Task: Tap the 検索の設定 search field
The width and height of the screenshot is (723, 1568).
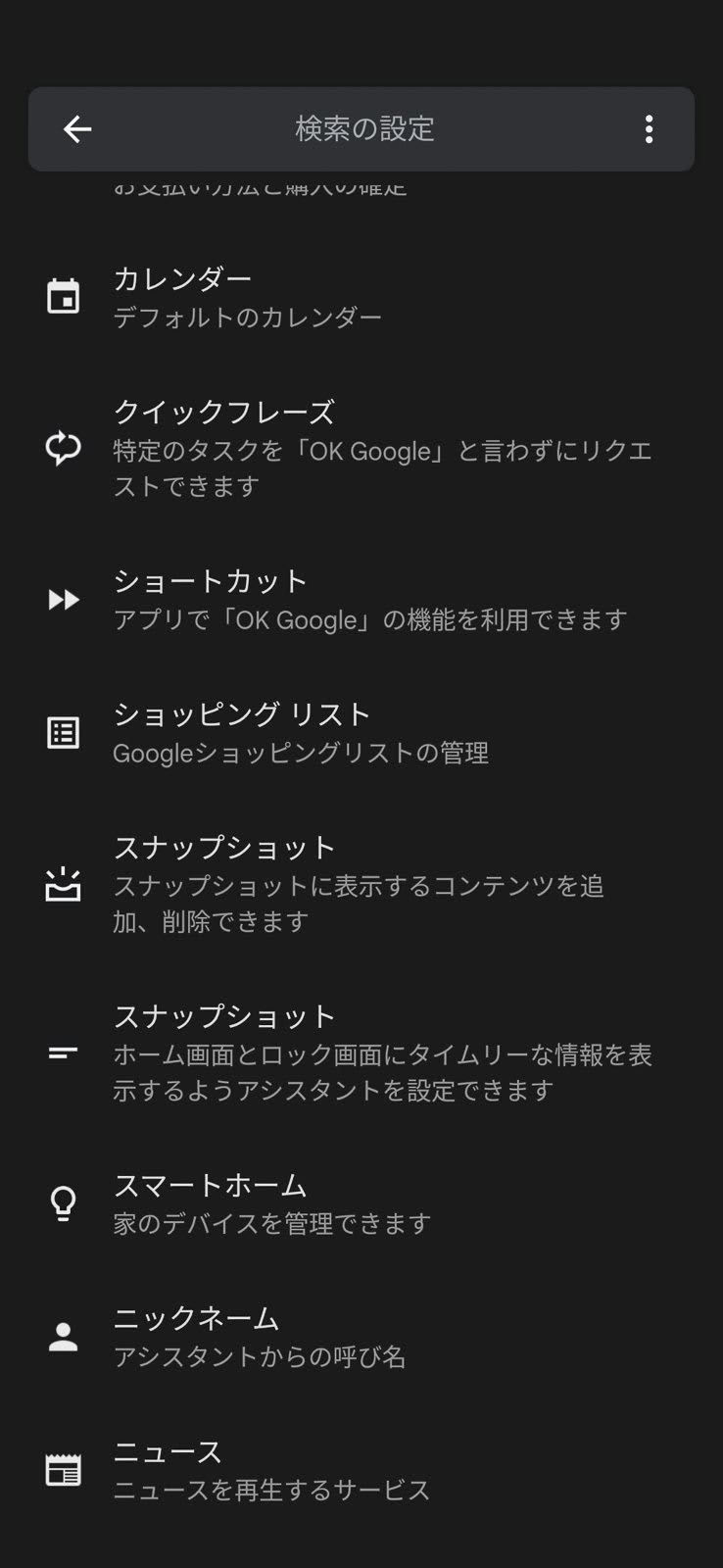Action: (364, 129)
